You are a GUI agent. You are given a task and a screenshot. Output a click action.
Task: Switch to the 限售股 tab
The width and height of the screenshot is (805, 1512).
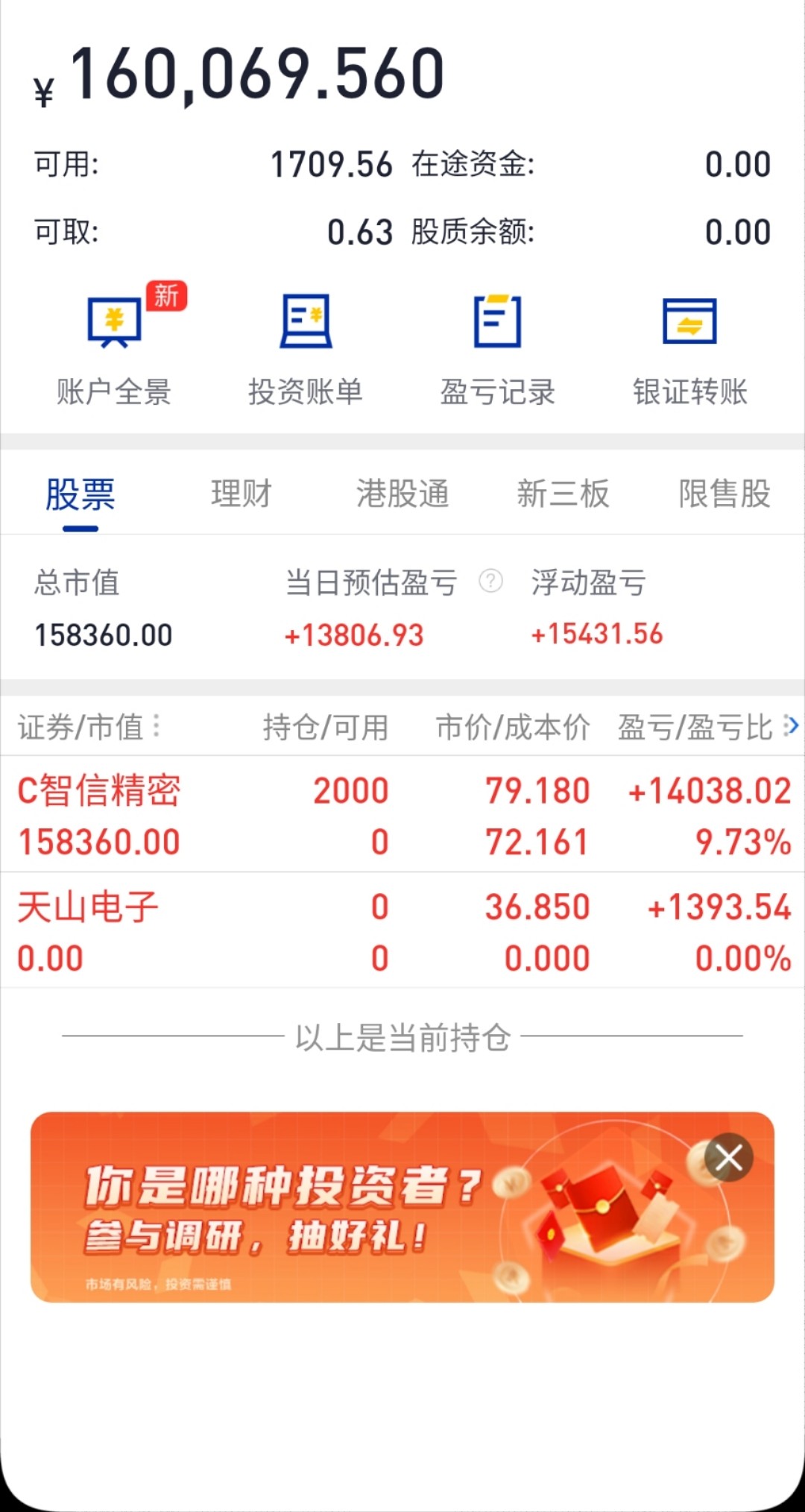coord(724,494)
